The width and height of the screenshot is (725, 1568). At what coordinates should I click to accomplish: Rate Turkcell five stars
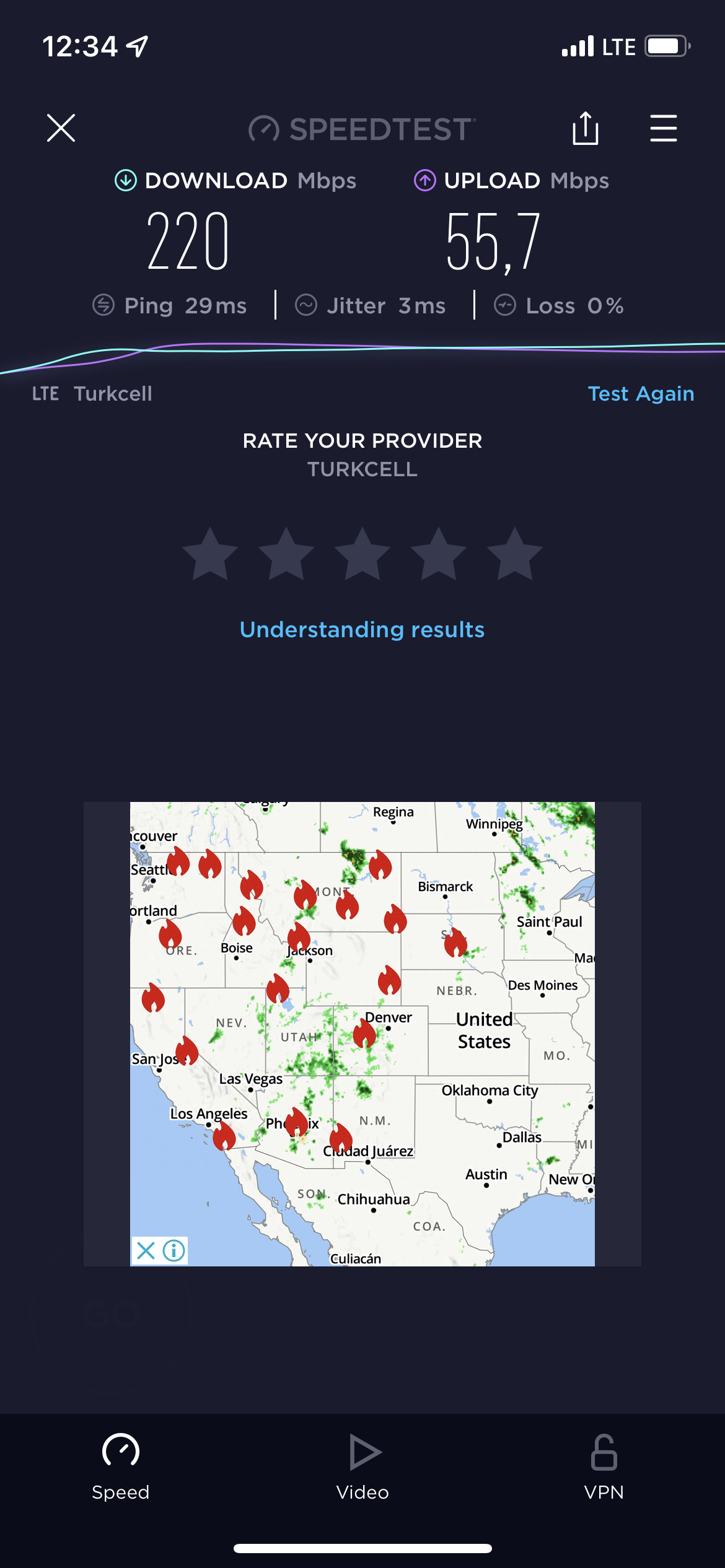[515, 554]
